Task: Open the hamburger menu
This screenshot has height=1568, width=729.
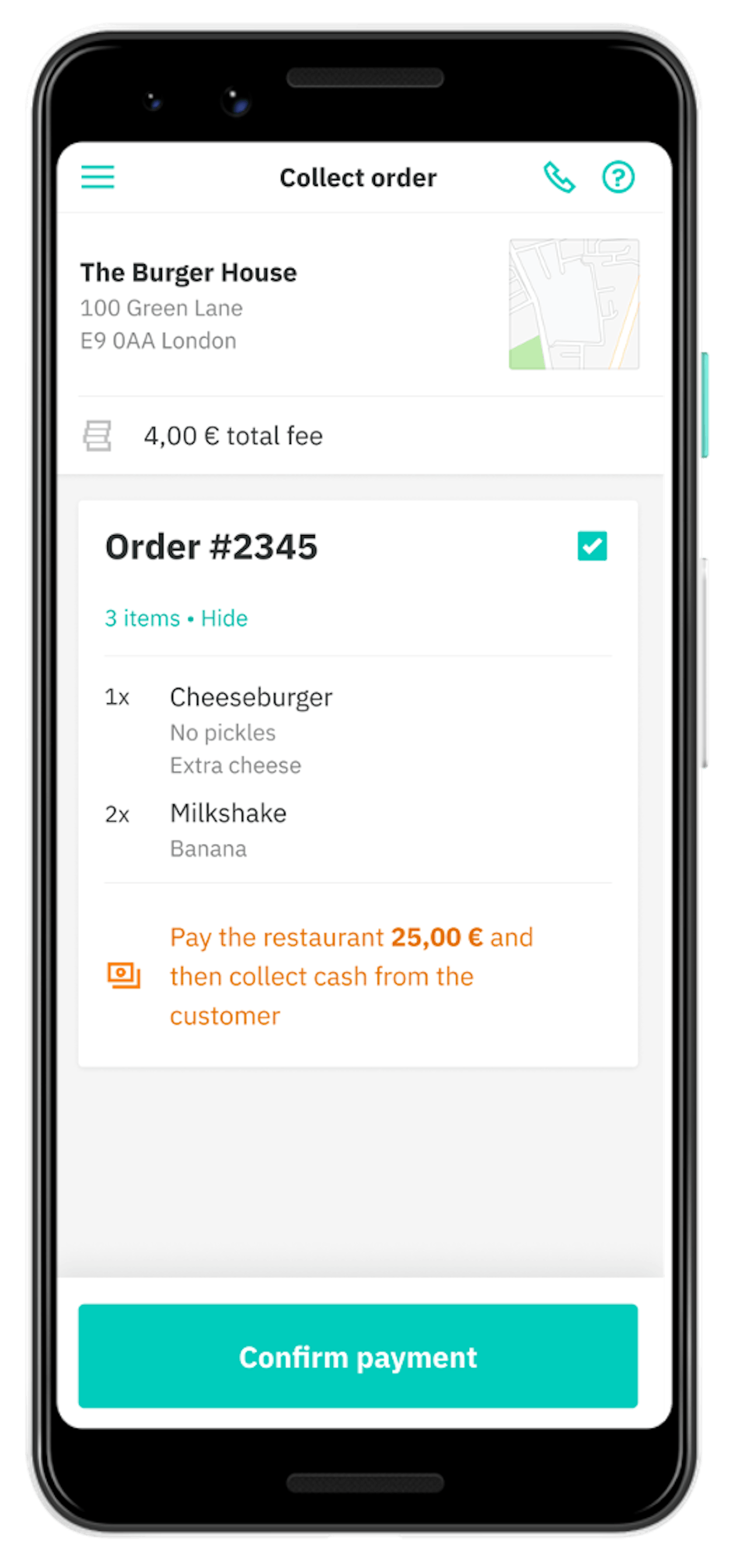Action: coord(97,177)
